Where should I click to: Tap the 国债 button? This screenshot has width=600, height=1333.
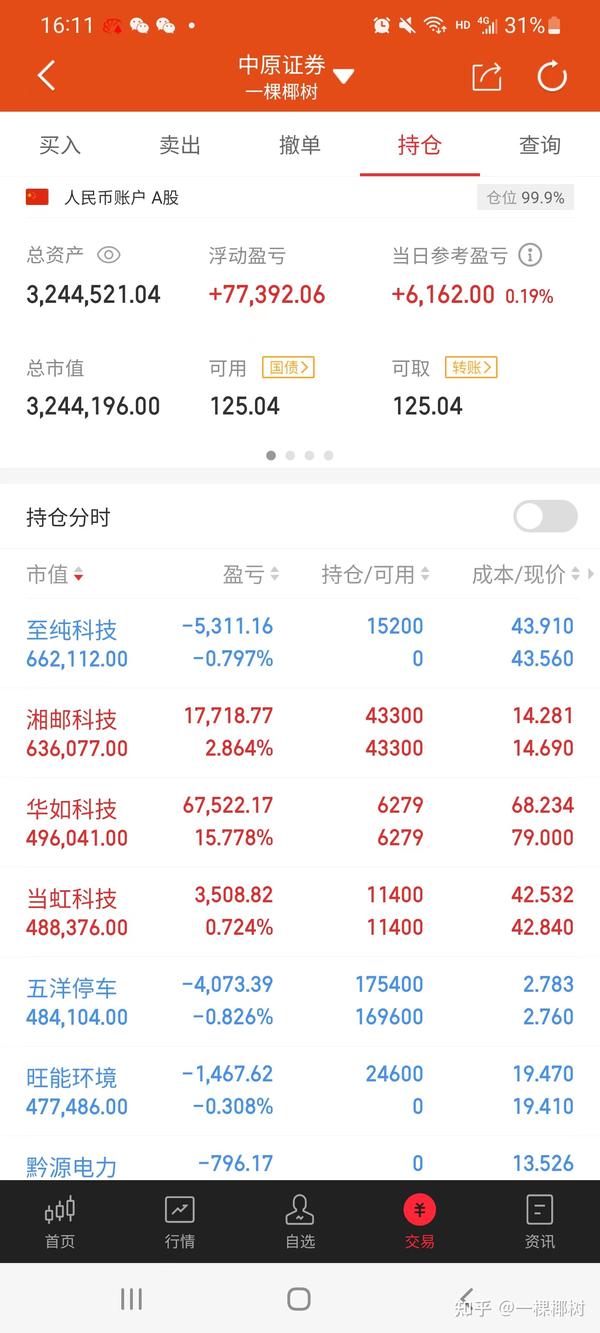pyautogui.click(x=288, y=368)
